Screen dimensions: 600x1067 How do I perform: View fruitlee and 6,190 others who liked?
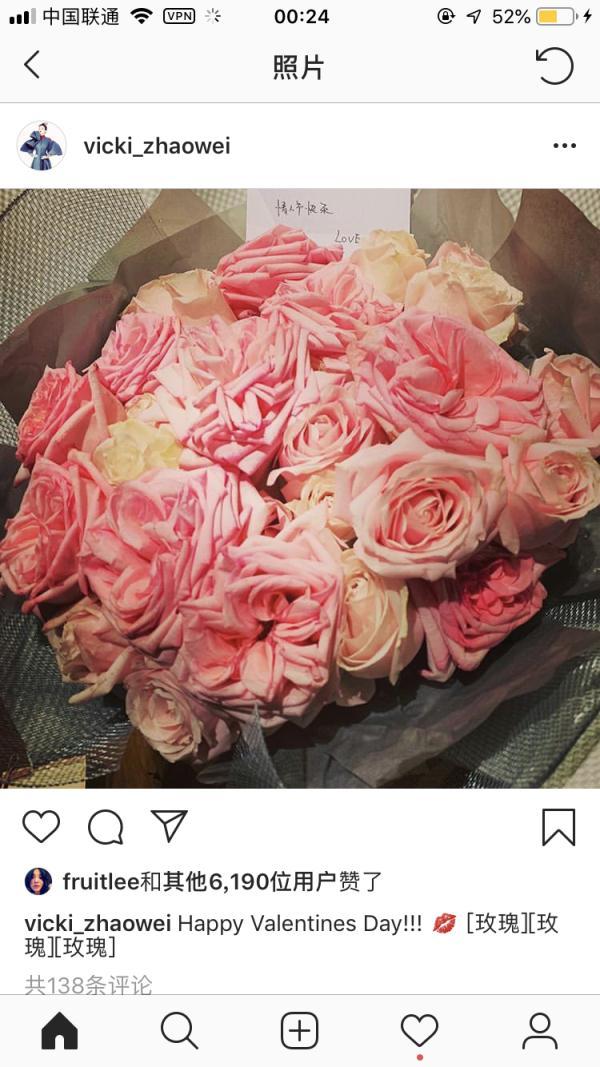222,882
